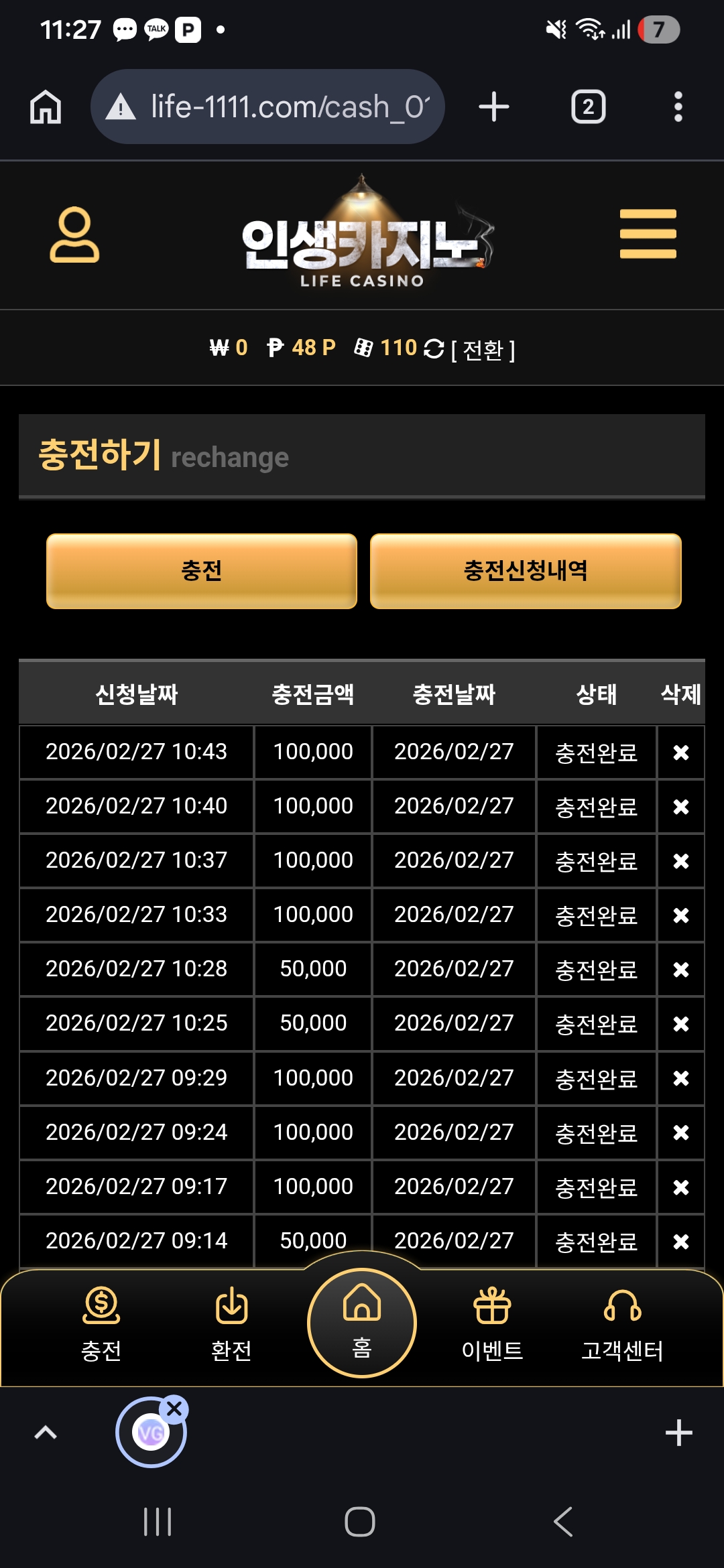The image size is (724, 1568).
Task: Delete the 10:43 recharge record
Action: click(x=681, y=753)
